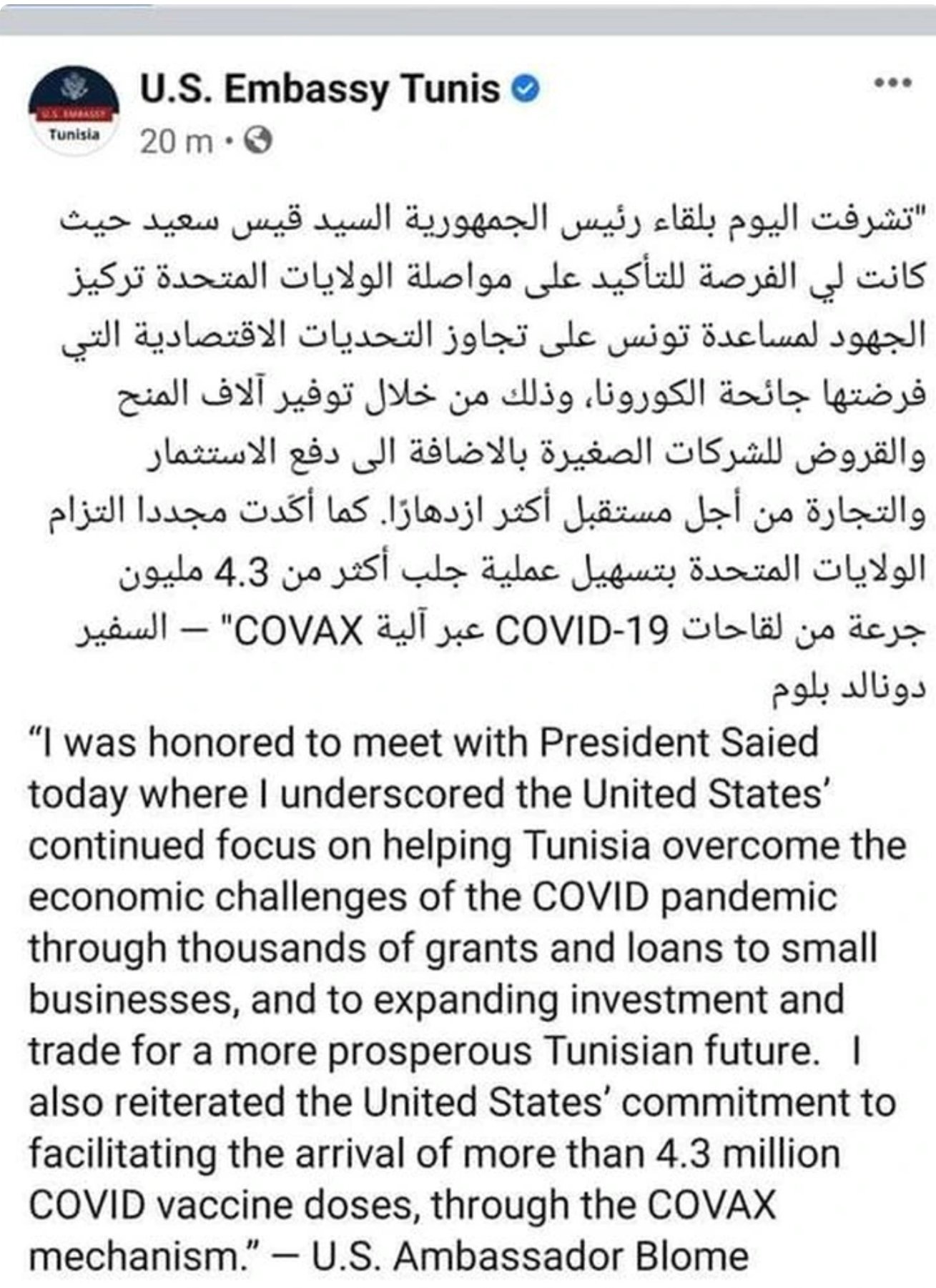The height and width of the screenshot is (1288, 936).
Task: Open the post's three-dot options menu
Action: pyautogui.click(x=893, y=83)
